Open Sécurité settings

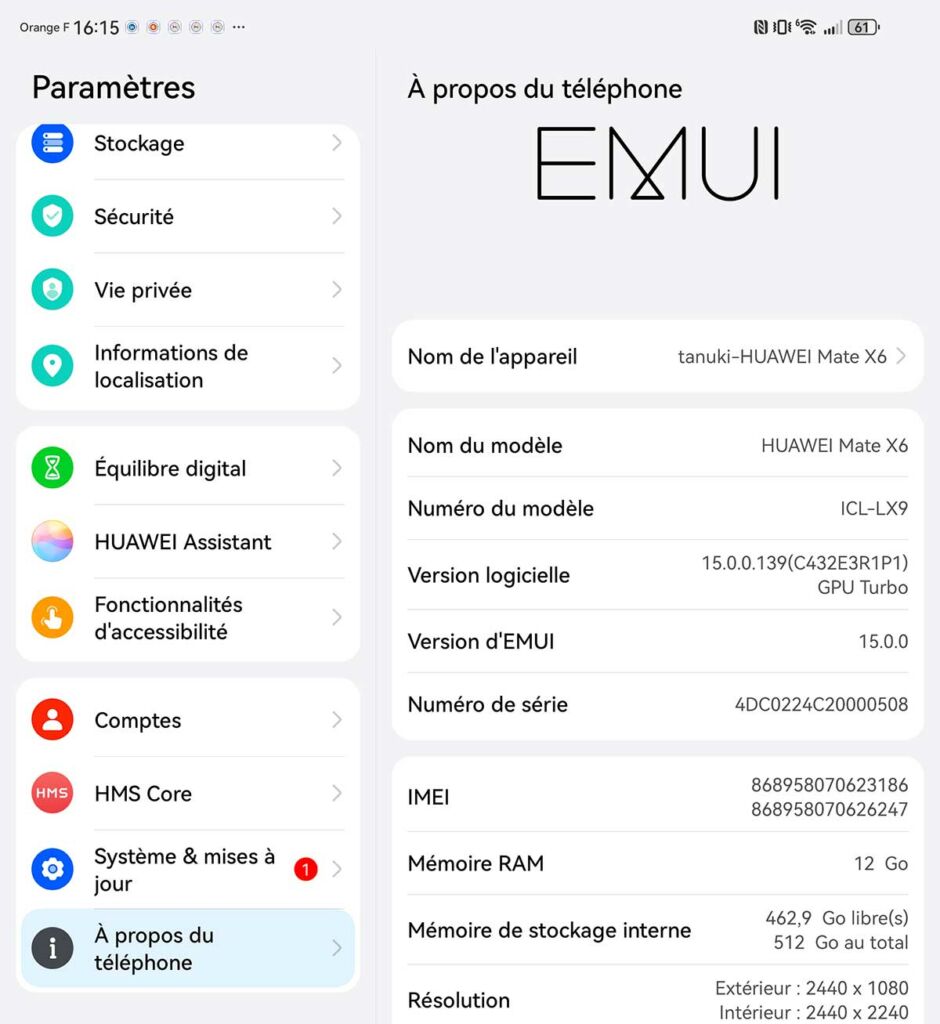(x=188, y=217)
